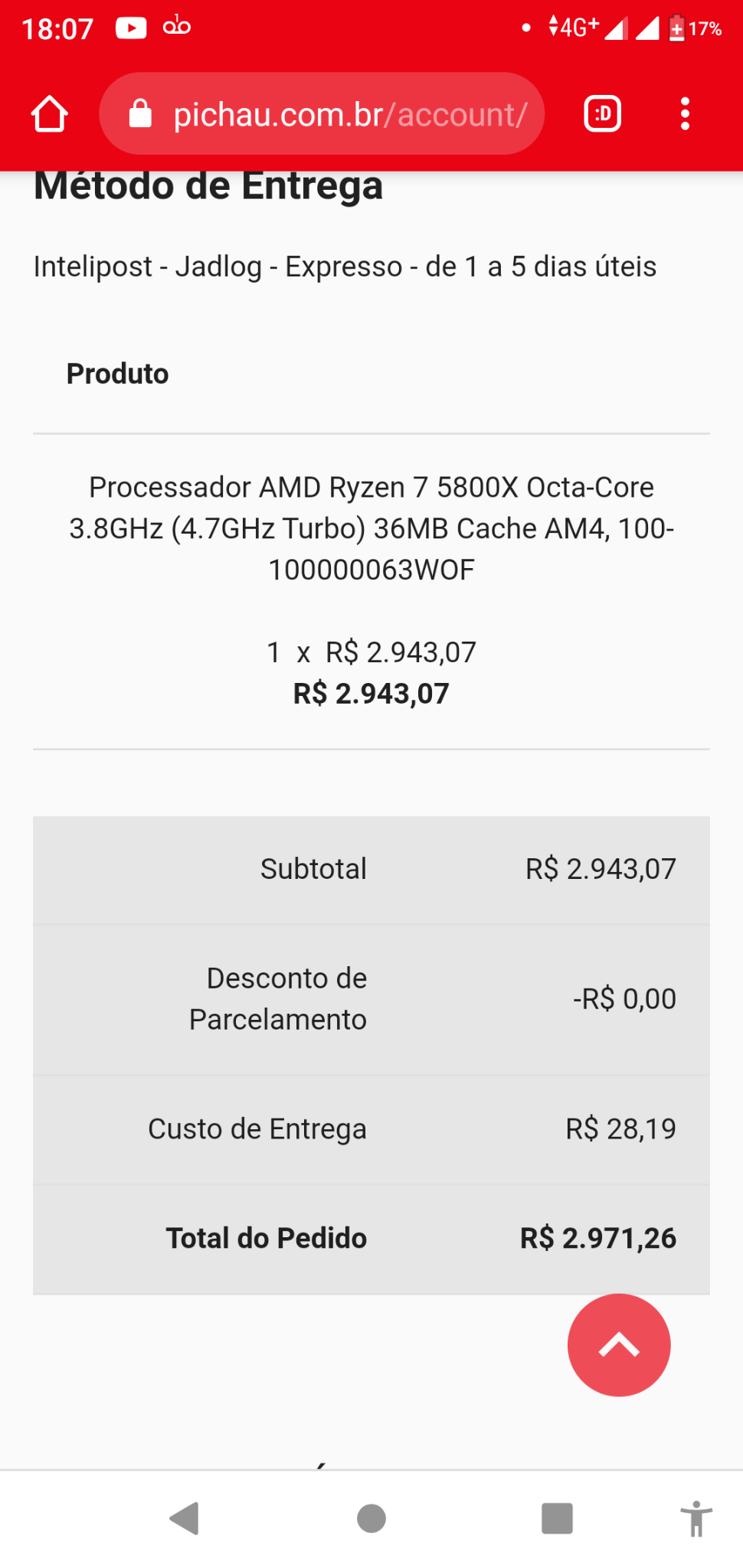Open the browser overflow menu
743x1568 pixels.
pos(685,114)
